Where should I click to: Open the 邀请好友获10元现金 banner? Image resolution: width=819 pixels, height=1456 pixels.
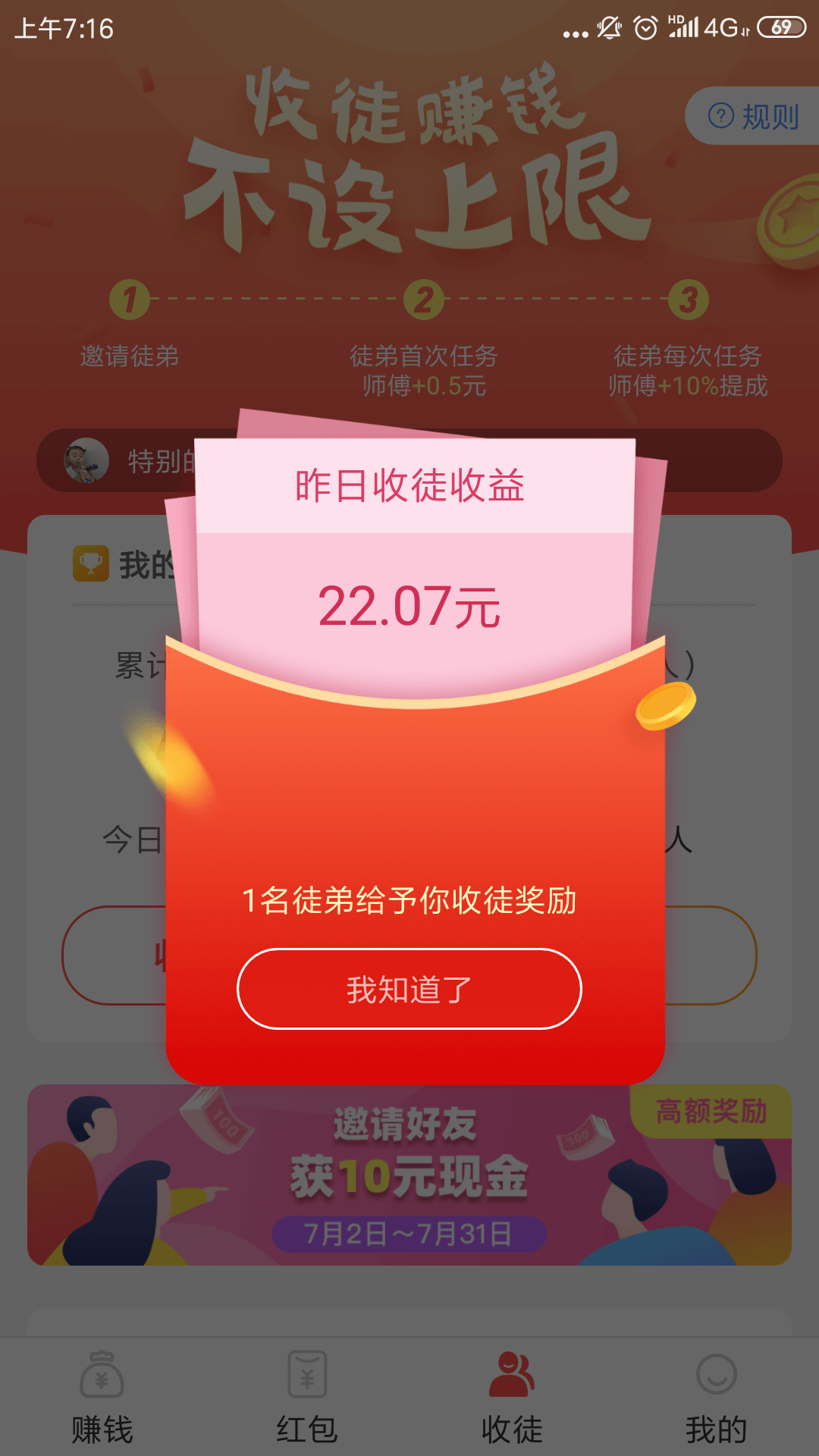point(409,1175)
